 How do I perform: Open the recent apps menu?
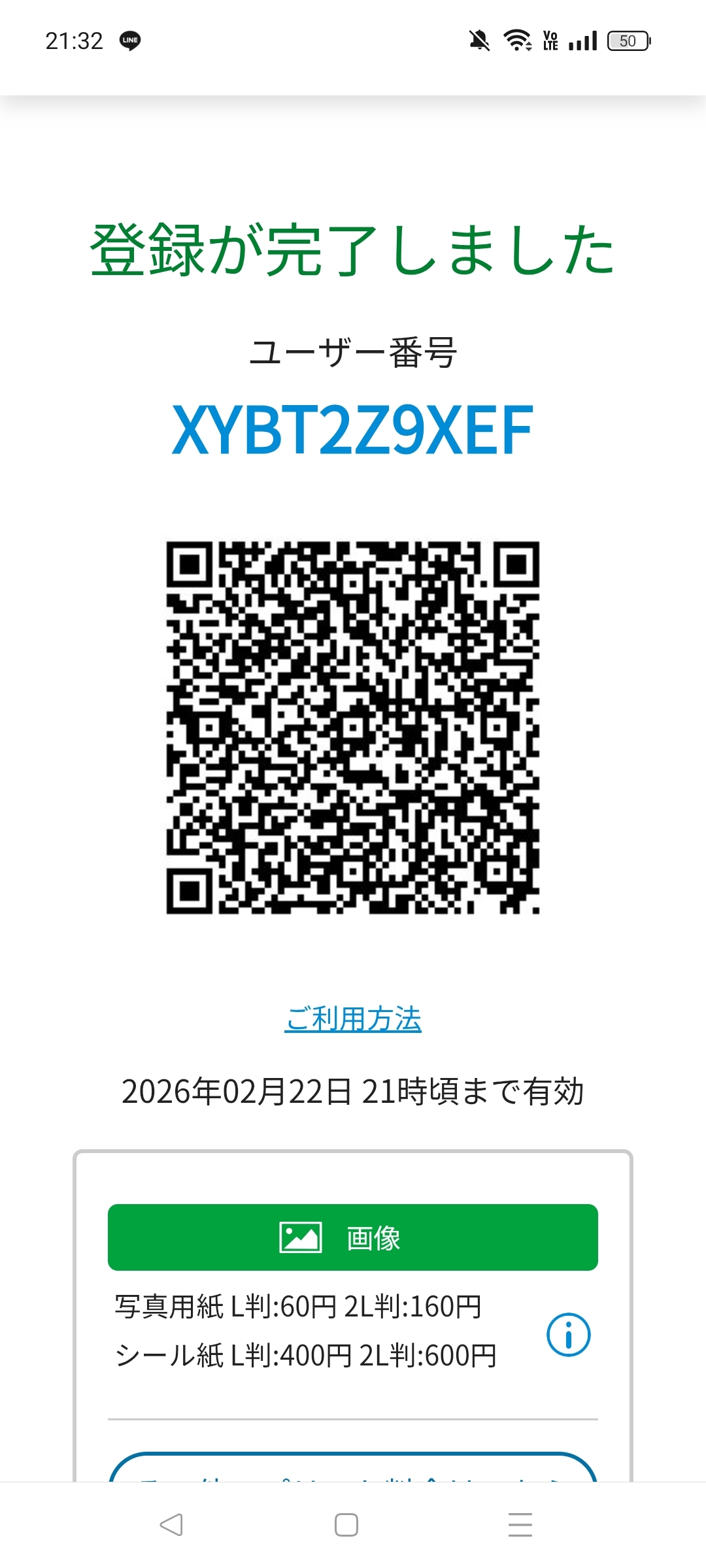coord(520,1525)
